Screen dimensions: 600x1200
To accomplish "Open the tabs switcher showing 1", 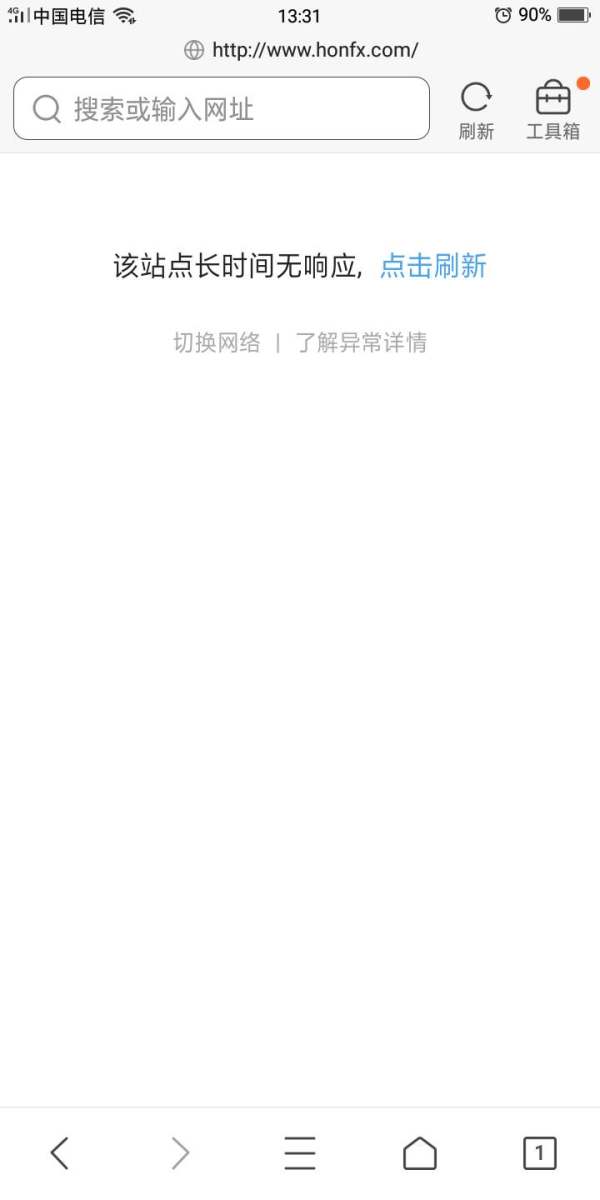I will pos(540,1153).
